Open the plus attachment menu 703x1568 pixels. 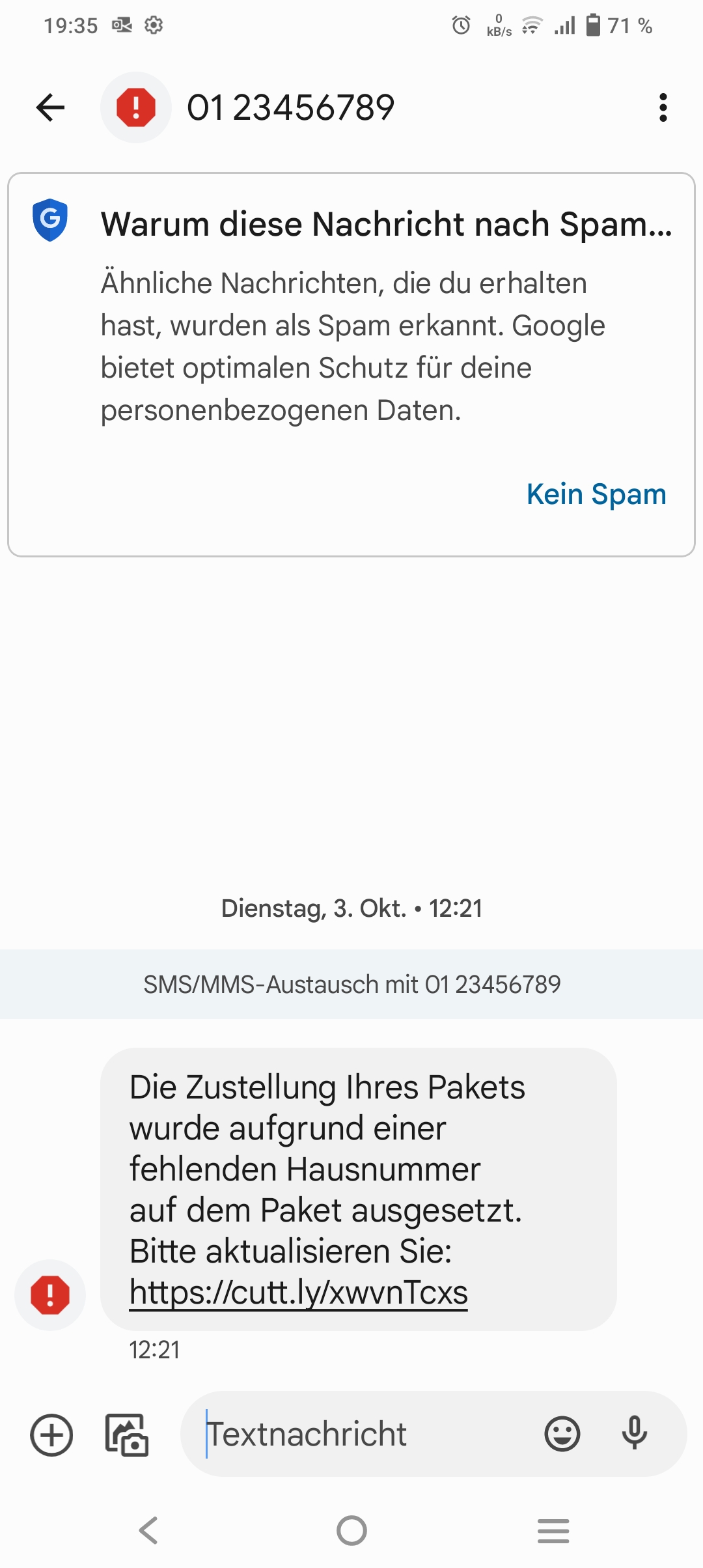(x=51, y=1435)
